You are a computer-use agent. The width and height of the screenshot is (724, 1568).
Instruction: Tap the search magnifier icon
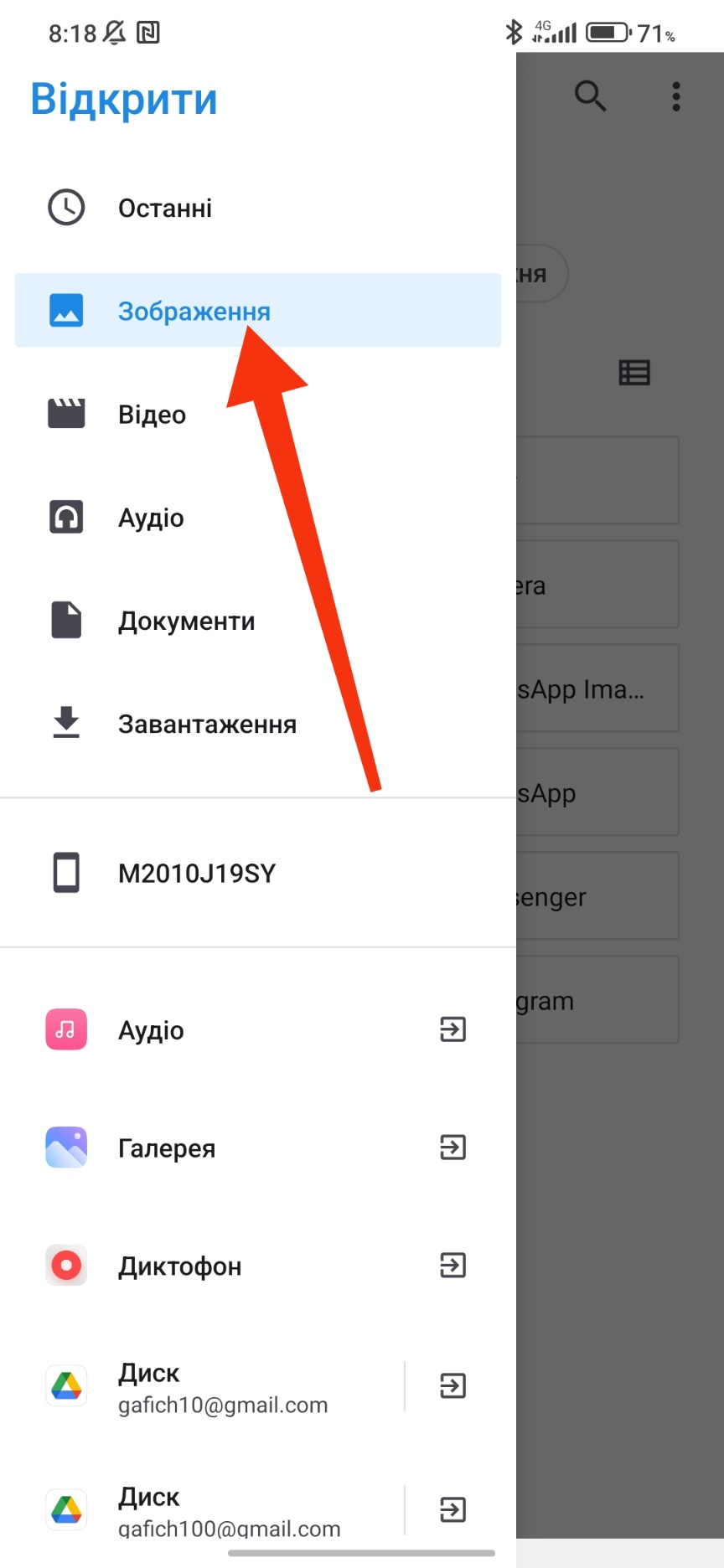point(590,96)
